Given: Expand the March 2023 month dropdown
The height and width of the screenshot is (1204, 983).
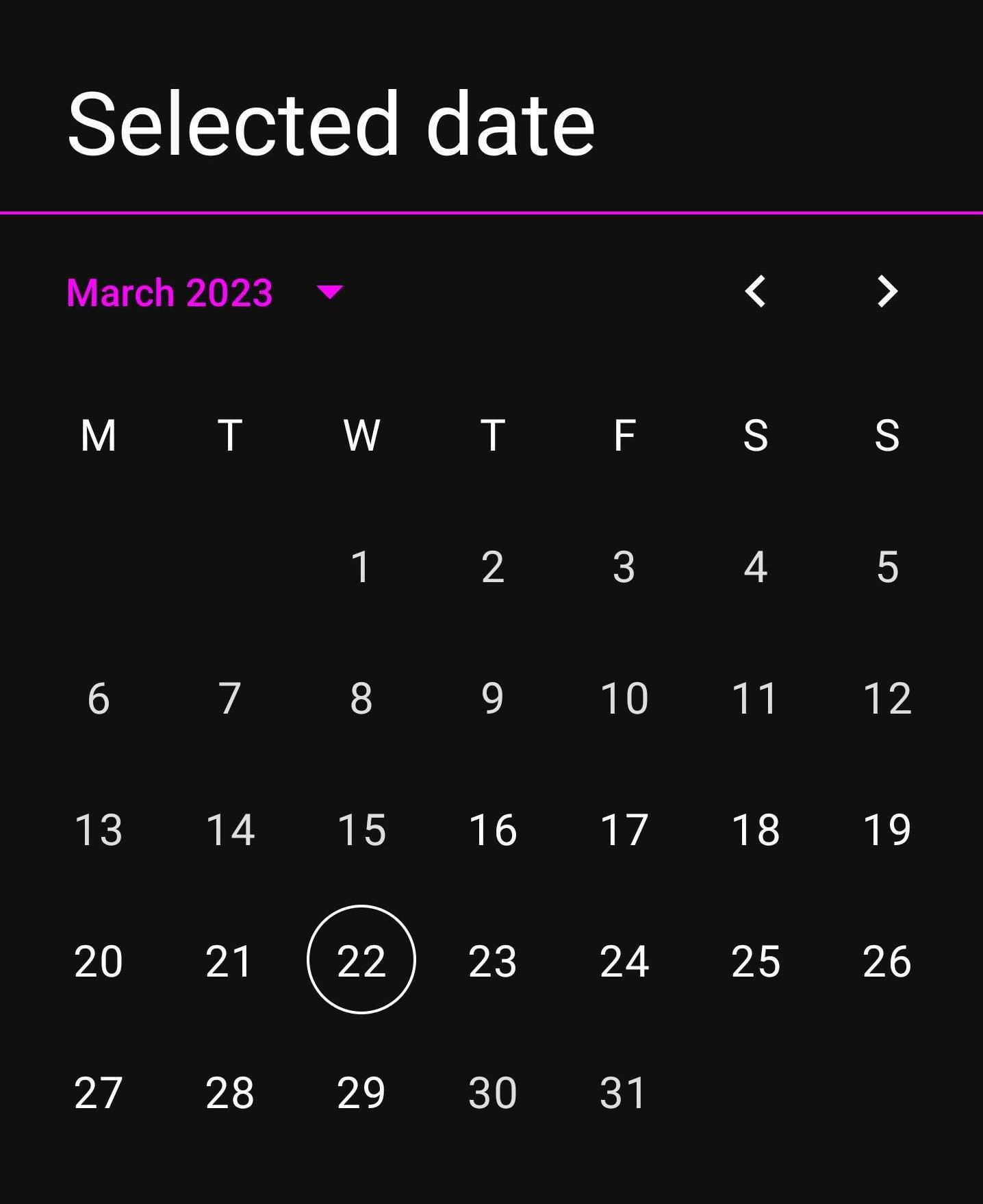Looking at the screenshot, I should coord(204,292).
